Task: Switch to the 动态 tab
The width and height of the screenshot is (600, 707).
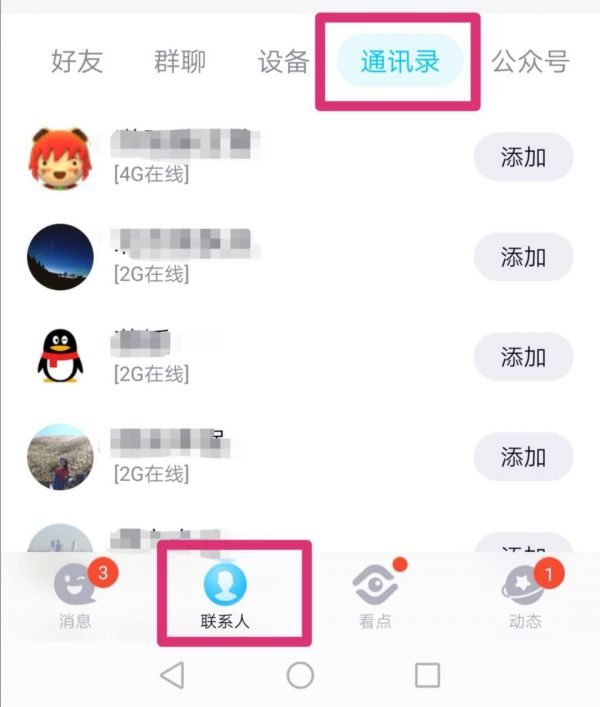Action: pos(524,597)
